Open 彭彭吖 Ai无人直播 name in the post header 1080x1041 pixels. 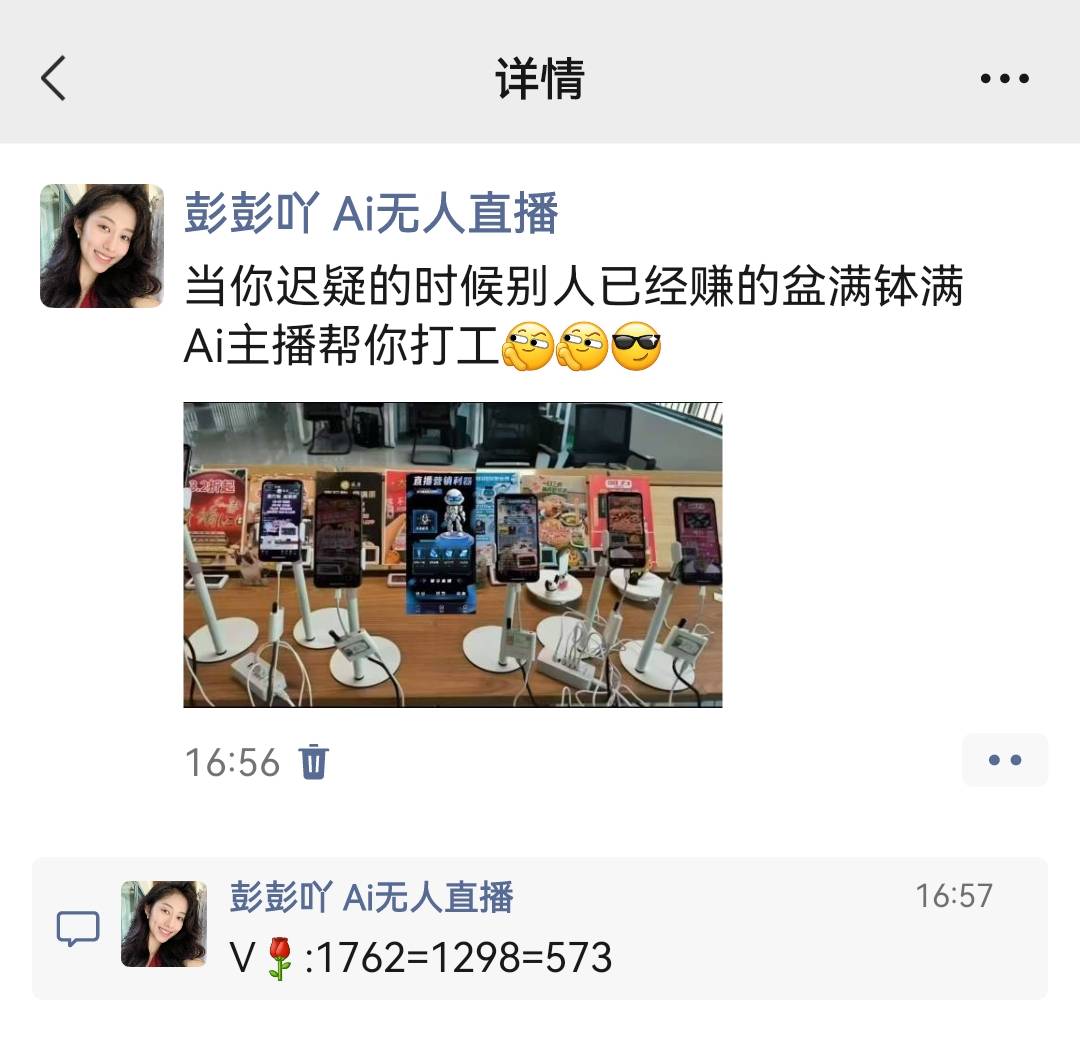371,214
